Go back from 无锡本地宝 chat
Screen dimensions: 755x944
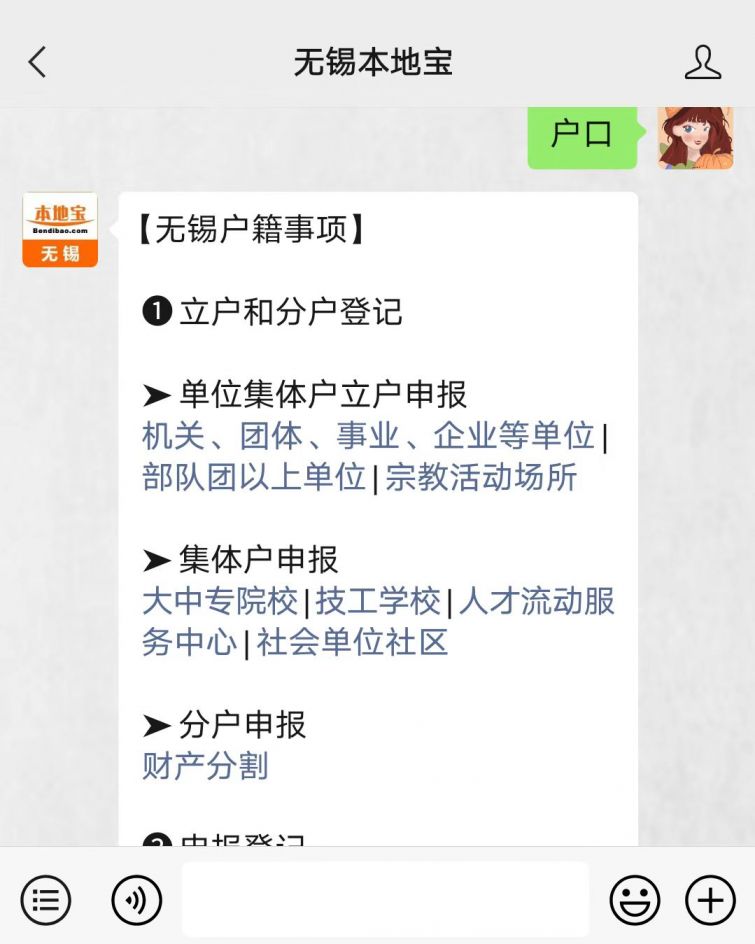37,62
